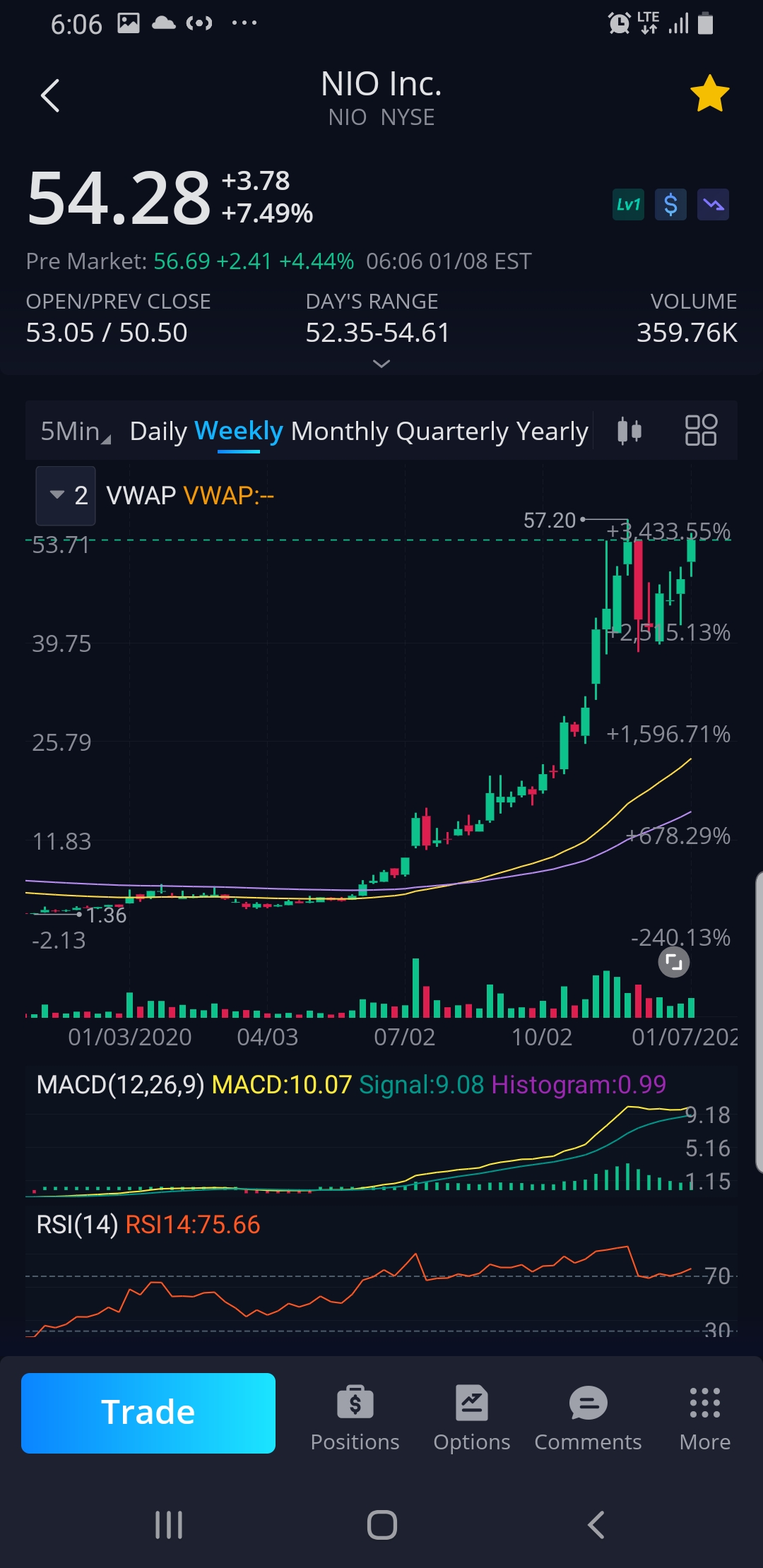Switch chart to Yearly

[552, 431]
